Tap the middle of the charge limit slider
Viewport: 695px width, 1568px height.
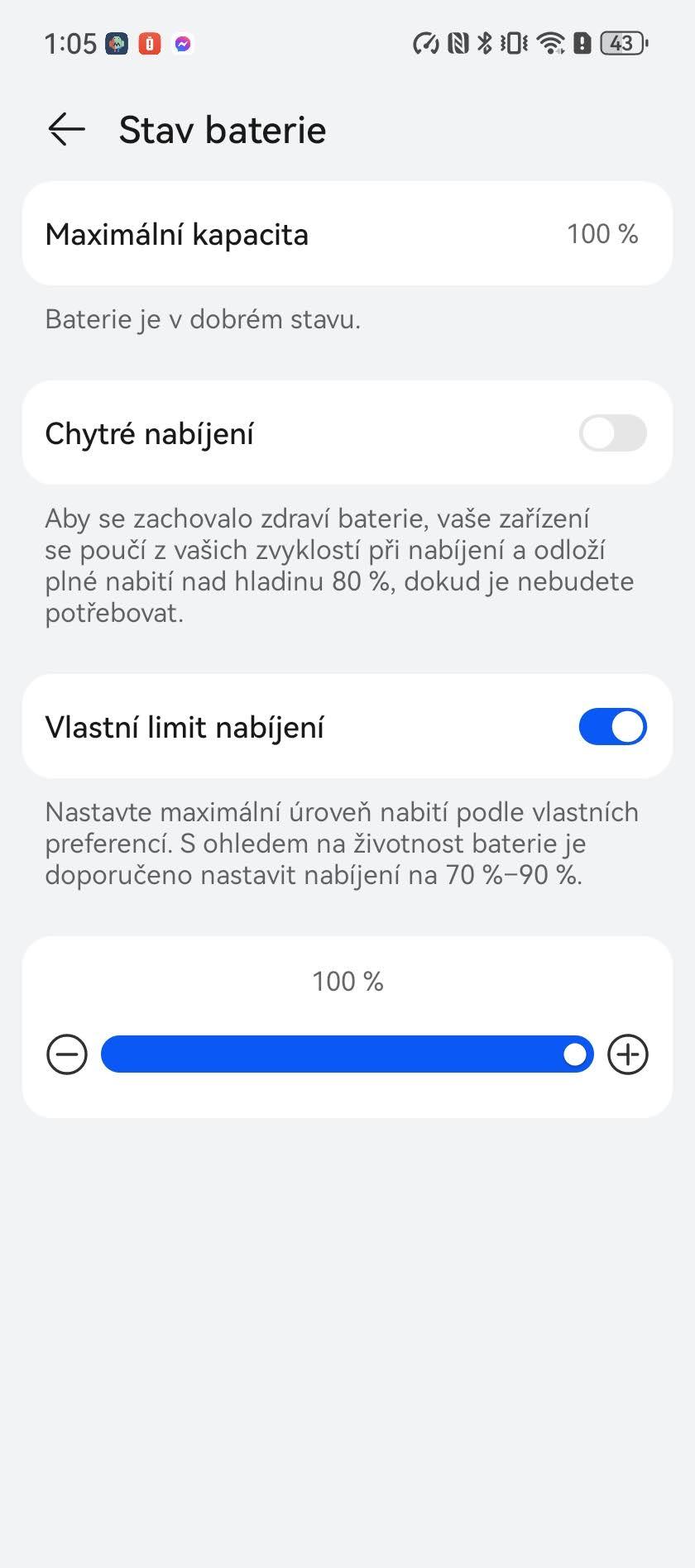[347, 1054]
